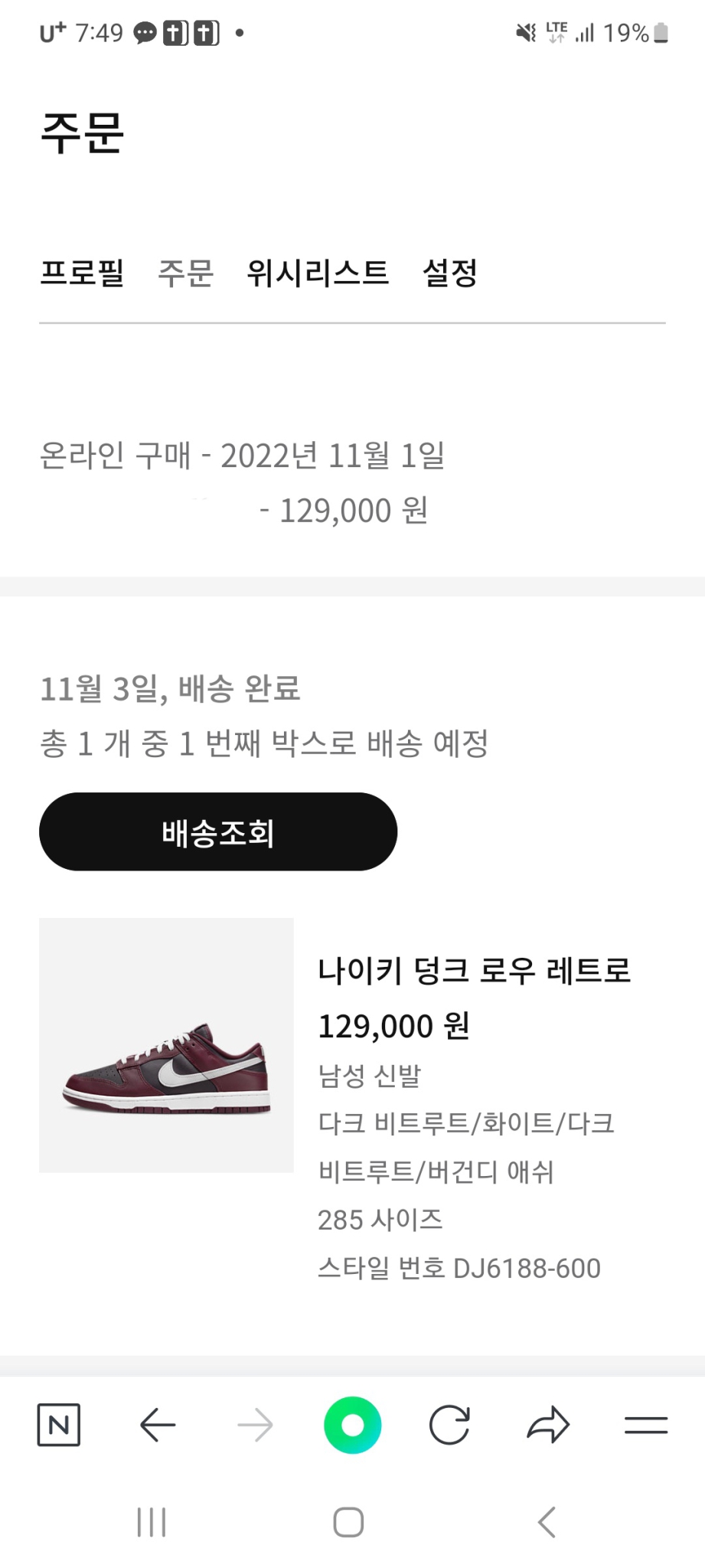The width and height of the screenshot is (705, 1568).
Task: Refresh the current page
Action: [x=450, y=1424]
